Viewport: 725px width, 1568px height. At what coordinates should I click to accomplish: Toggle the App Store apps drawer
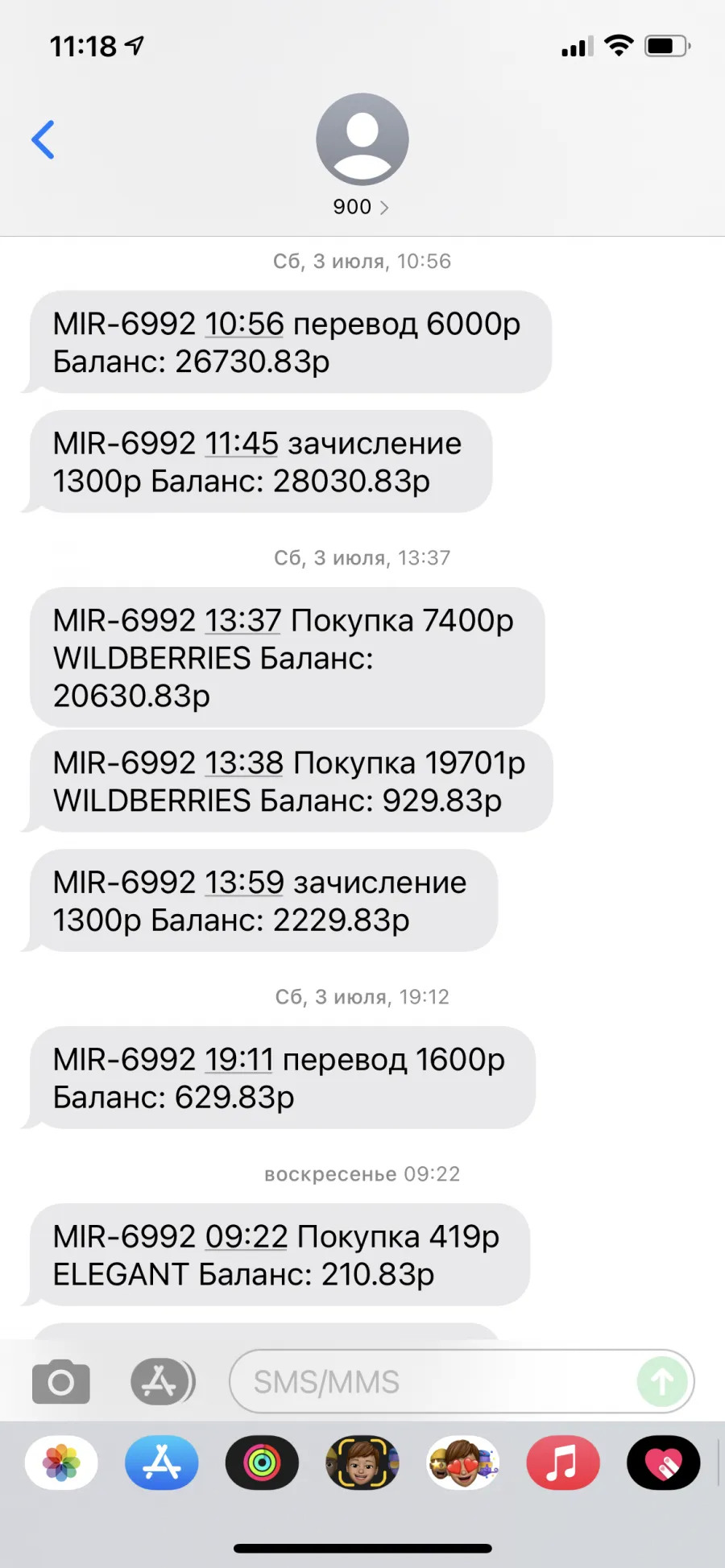tap(162, 1382)
